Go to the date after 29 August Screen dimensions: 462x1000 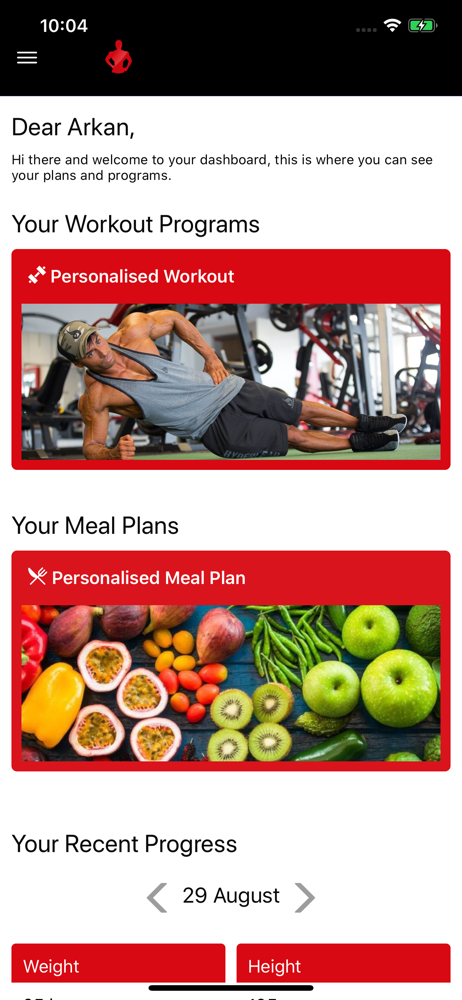(304, 897)
